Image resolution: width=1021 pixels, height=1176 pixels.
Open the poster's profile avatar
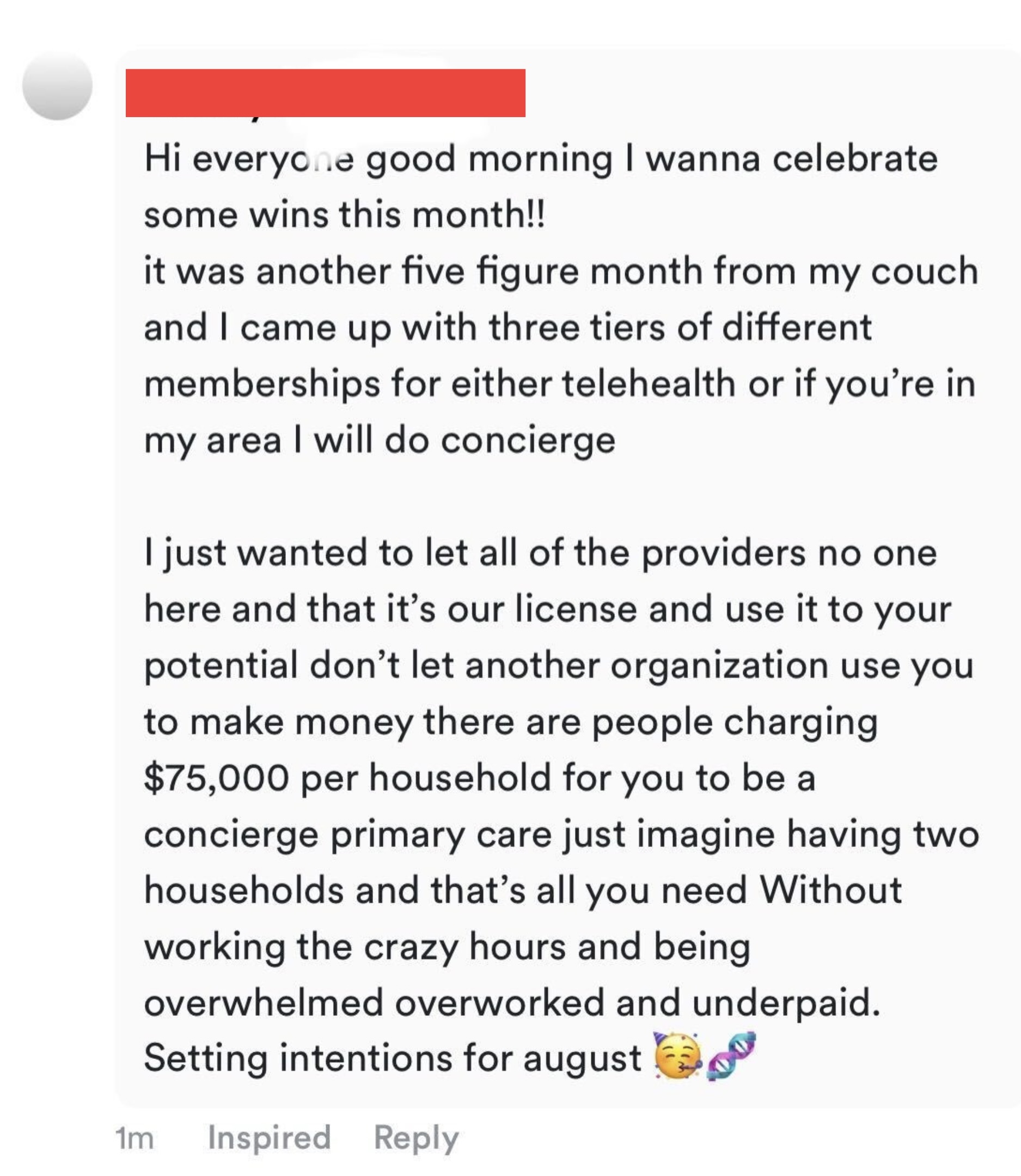tap(58, 86)
